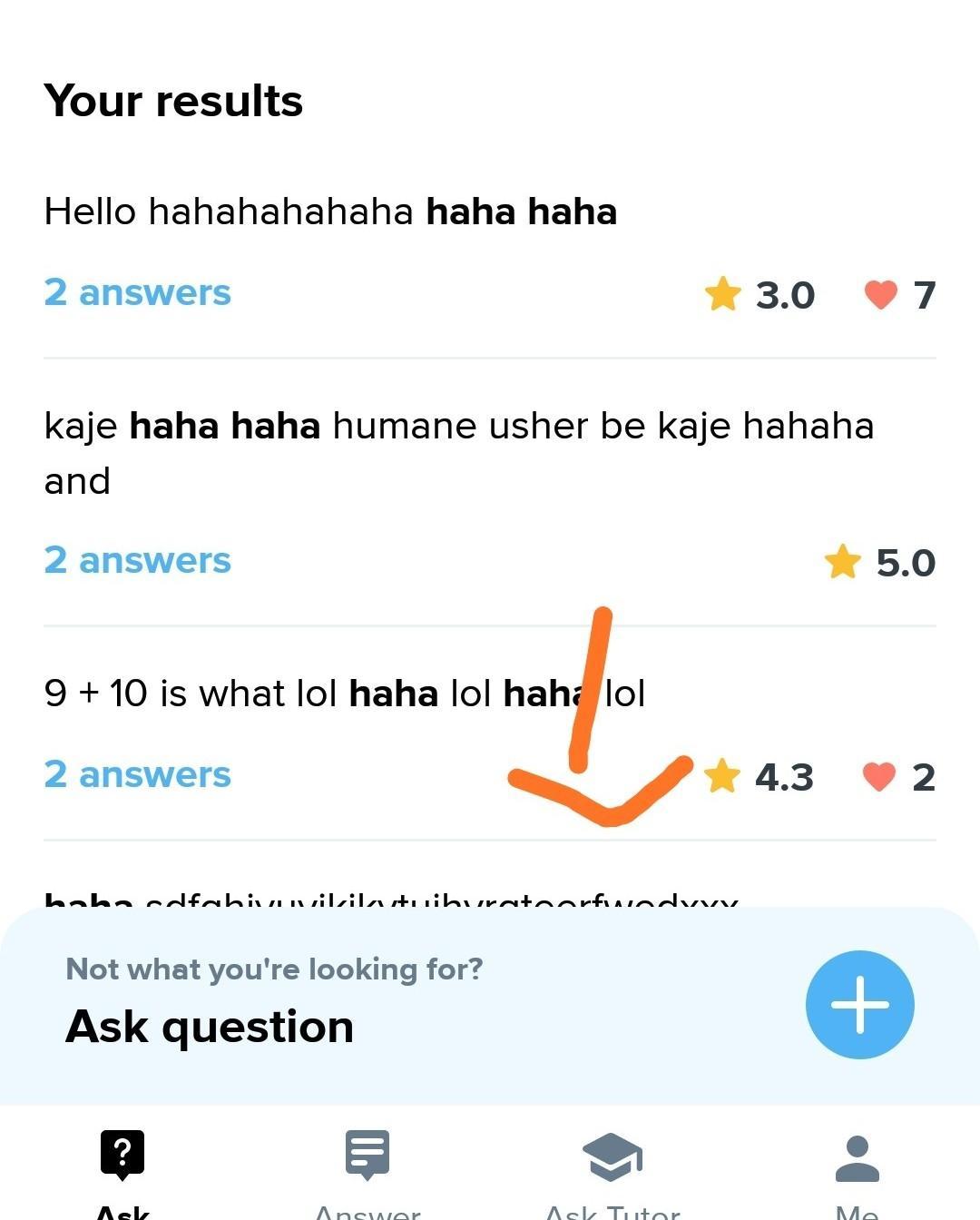Tap the blue plus to ask question
The image size is (980, 1220).
(859, 1005)
